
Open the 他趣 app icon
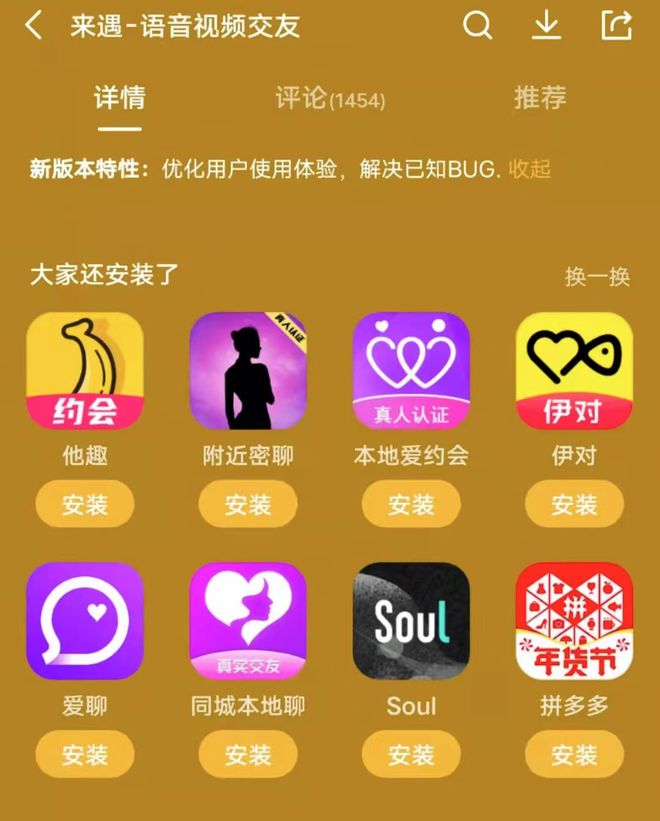[x=85, y=371]
